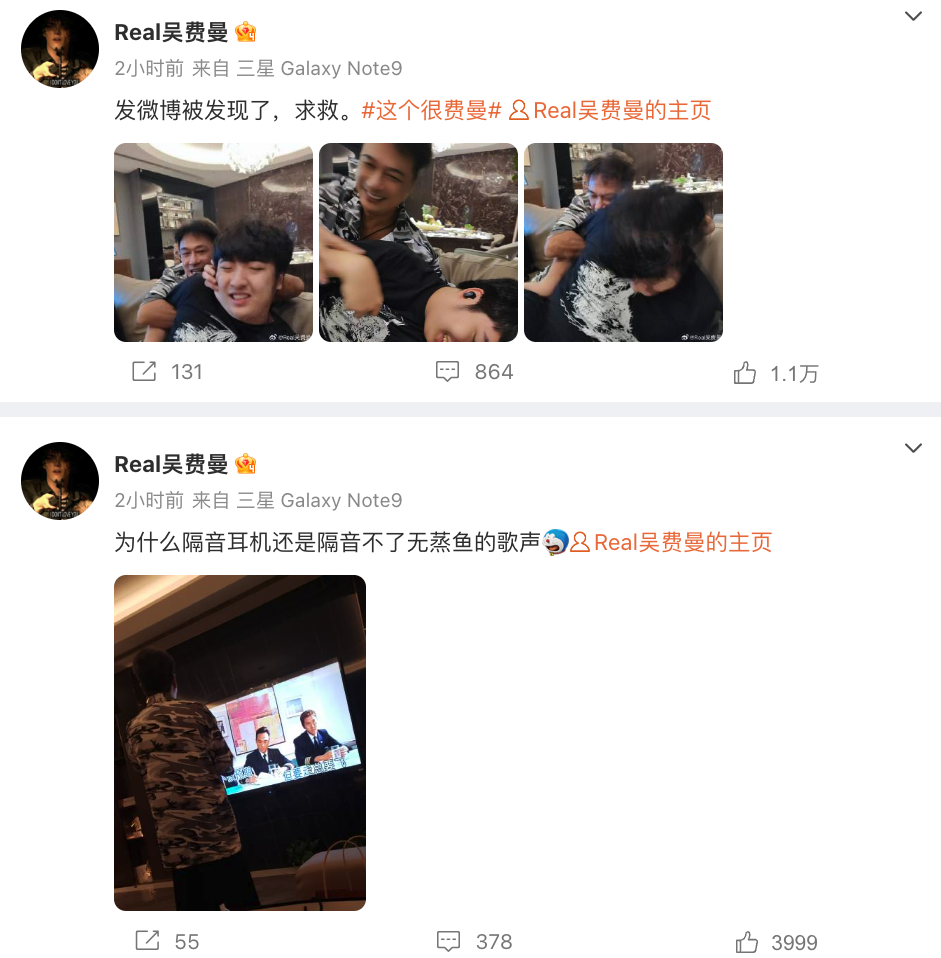View the TV photo in the 隔音耳机 post
941x958 pixels.
240,742
